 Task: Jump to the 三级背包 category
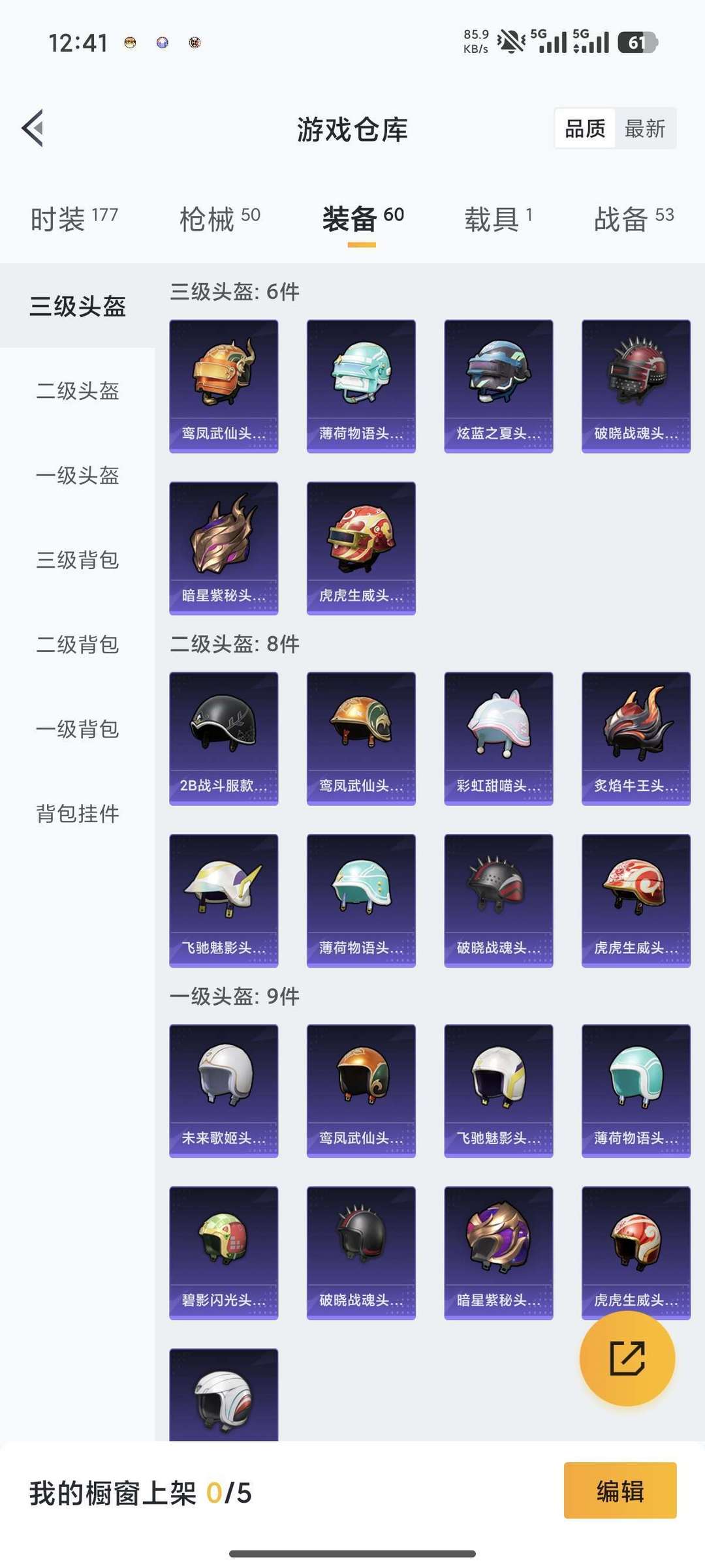[78, 560]
